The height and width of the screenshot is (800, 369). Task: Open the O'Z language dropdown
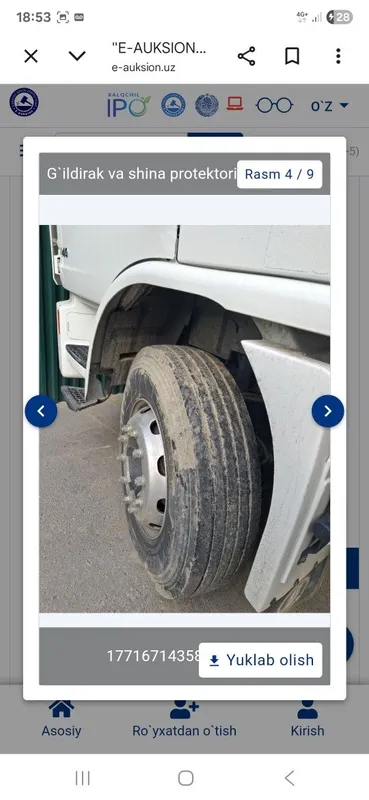[330, 106]
